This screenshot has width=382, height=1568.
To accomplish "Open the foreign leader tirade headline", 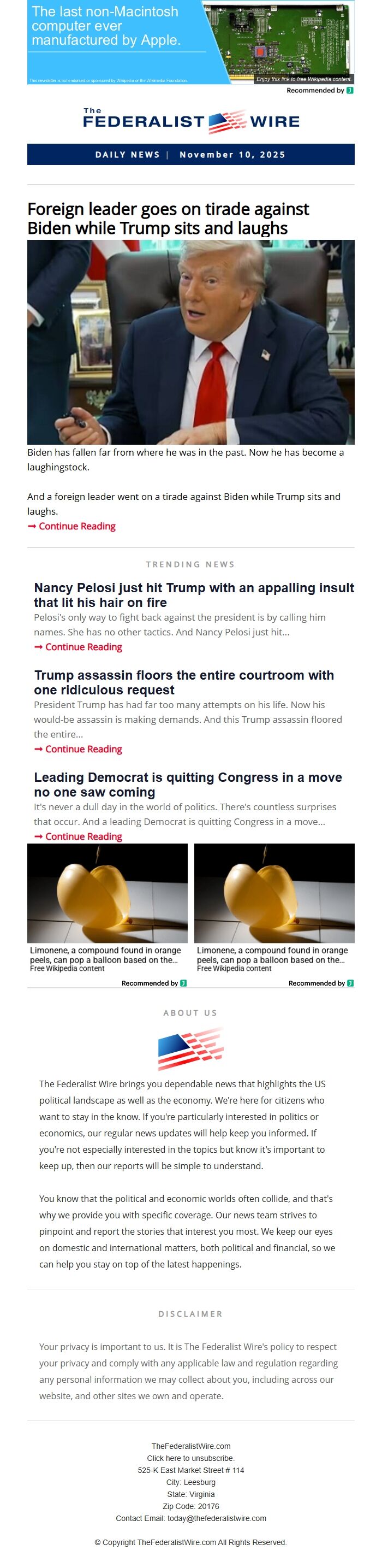I will tap(168, 218).
